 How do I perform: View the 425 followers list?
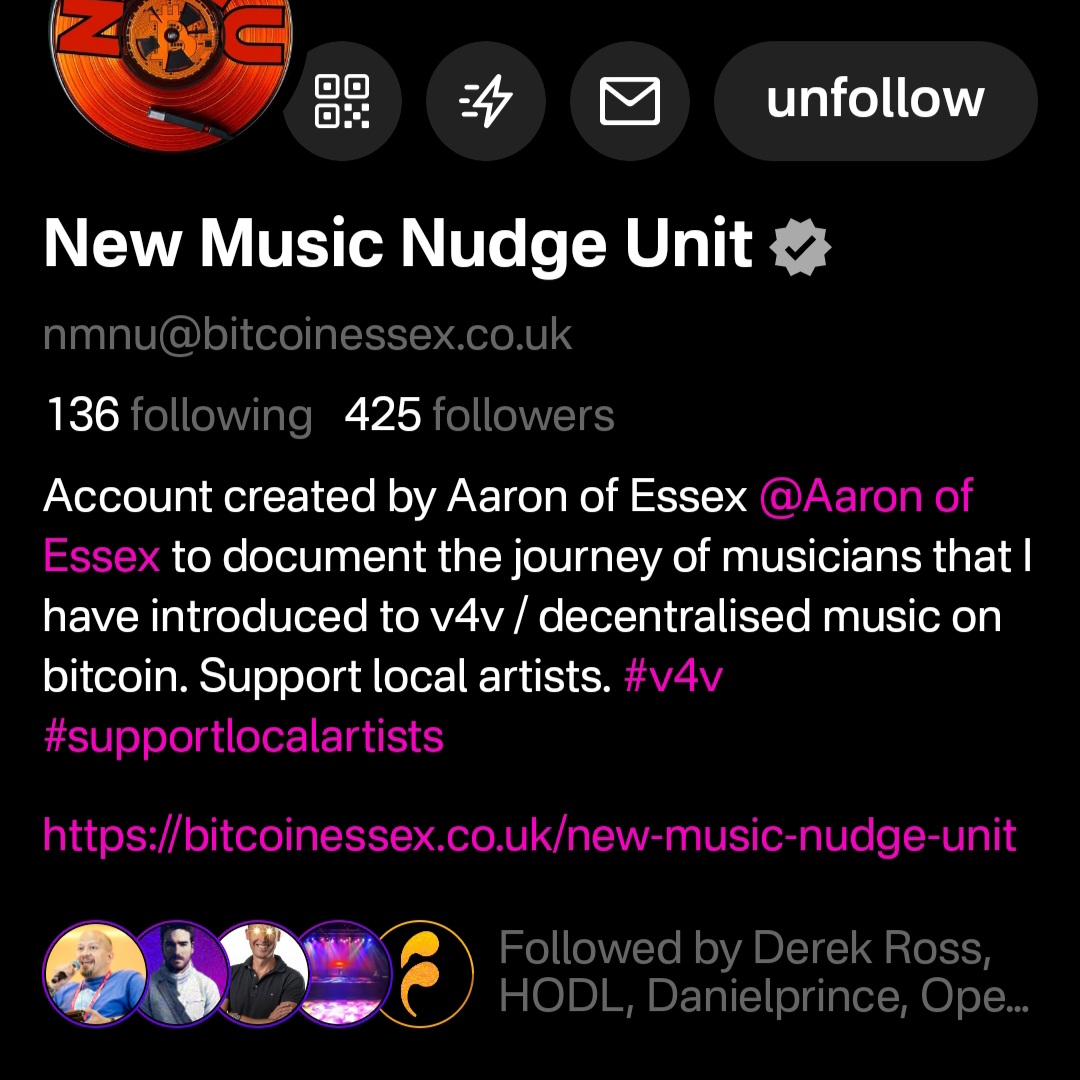pos(479,415)
